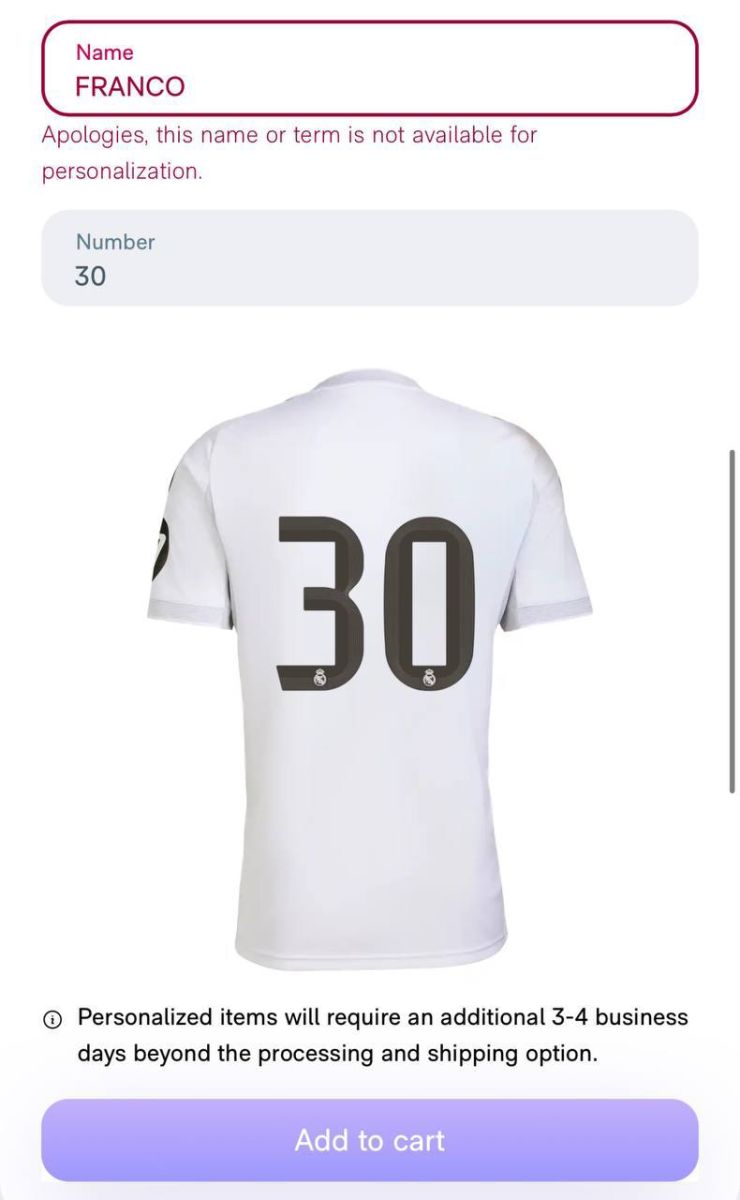Edit the Name field containing FRANCO

pyautogui.click(x=369, y=70)
